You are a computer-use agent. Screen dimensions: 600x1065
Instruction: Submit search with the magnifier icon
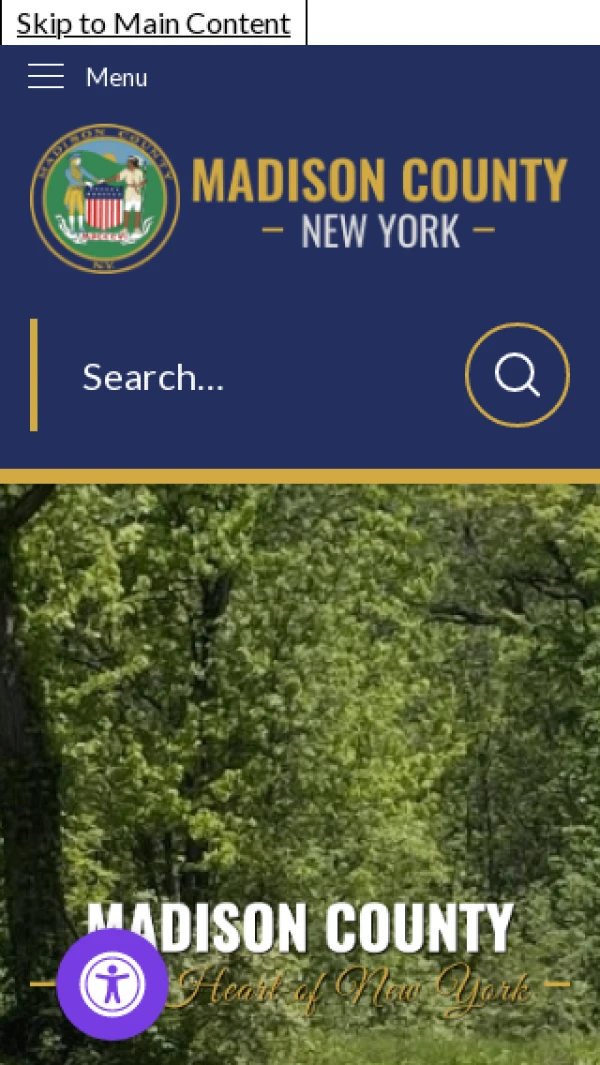[x=517, y=375]
